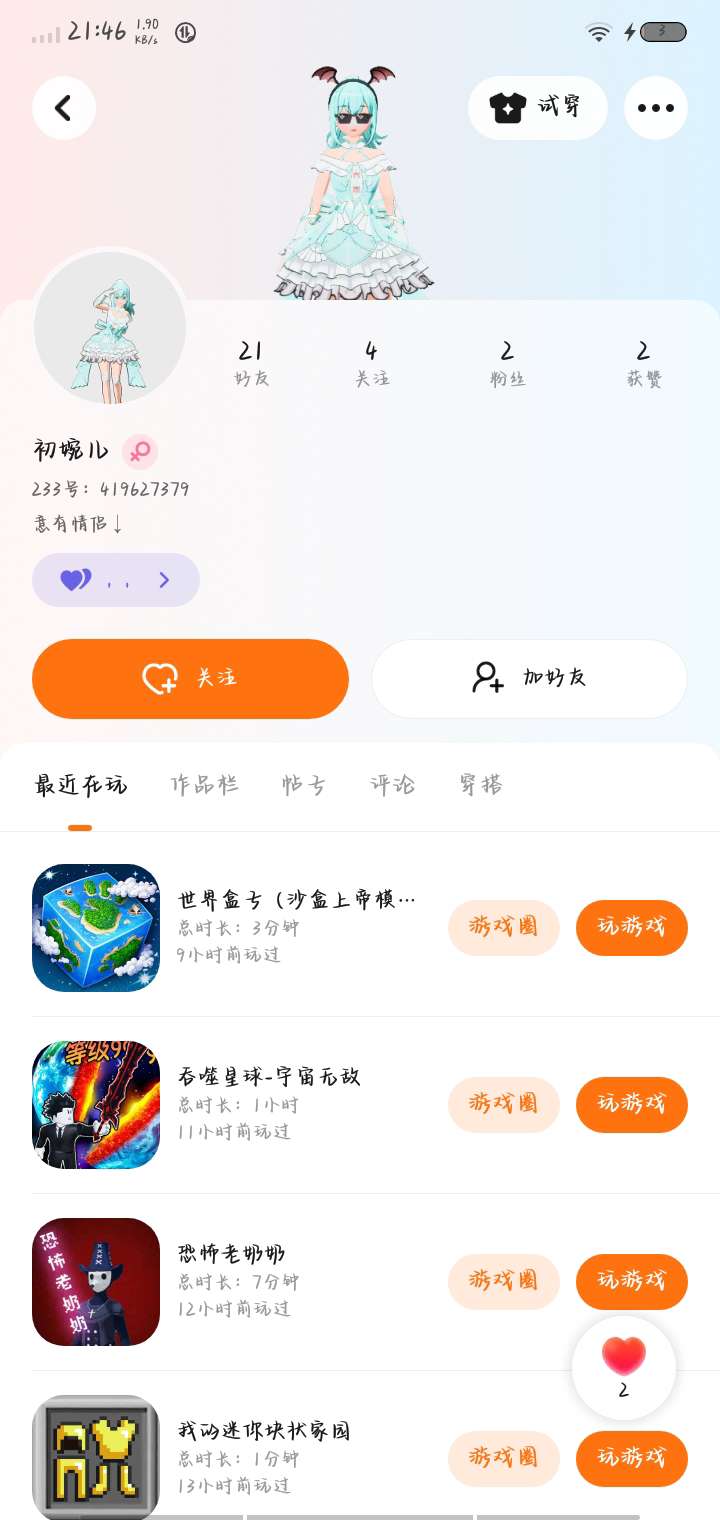Play 恐怖老奶奶 with 玩游戏 button
This screenshot has height=1520, width=720.
click(631, 1281)
